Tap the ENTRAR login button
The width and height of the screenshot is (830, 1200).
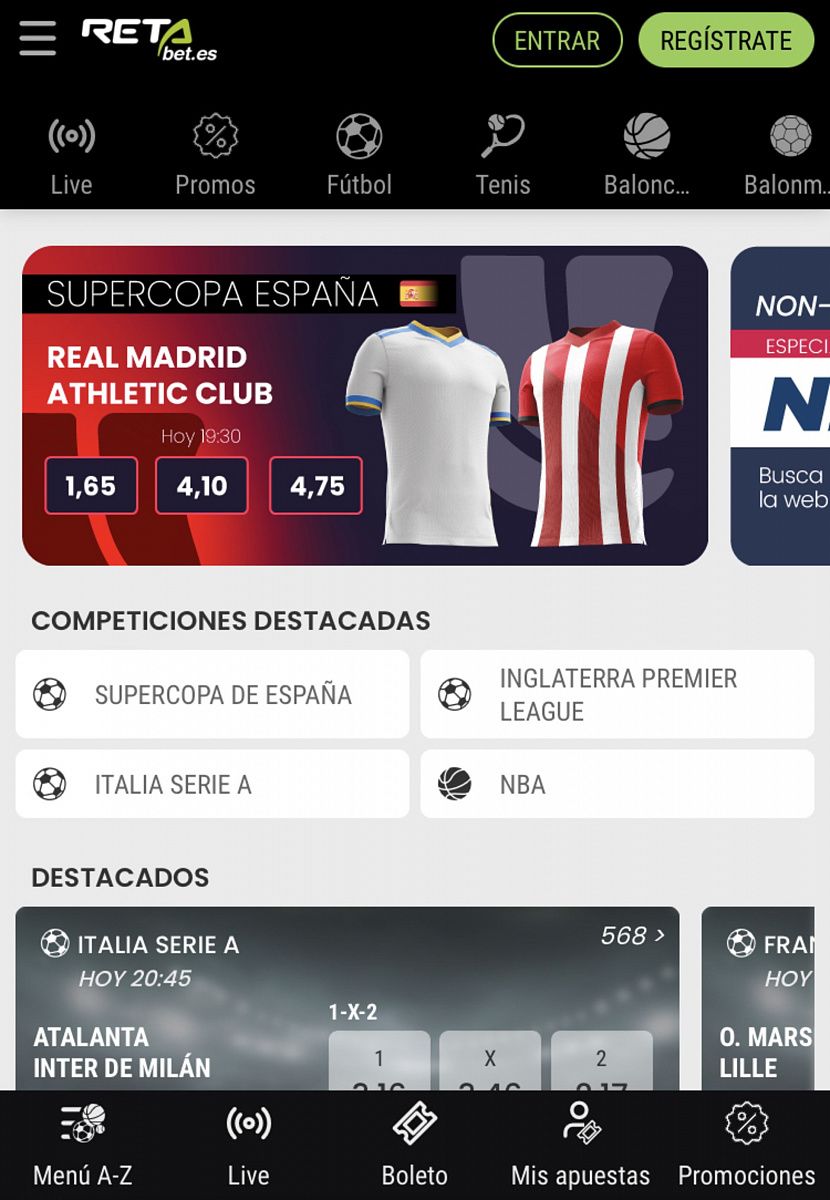tap(557, 41)
